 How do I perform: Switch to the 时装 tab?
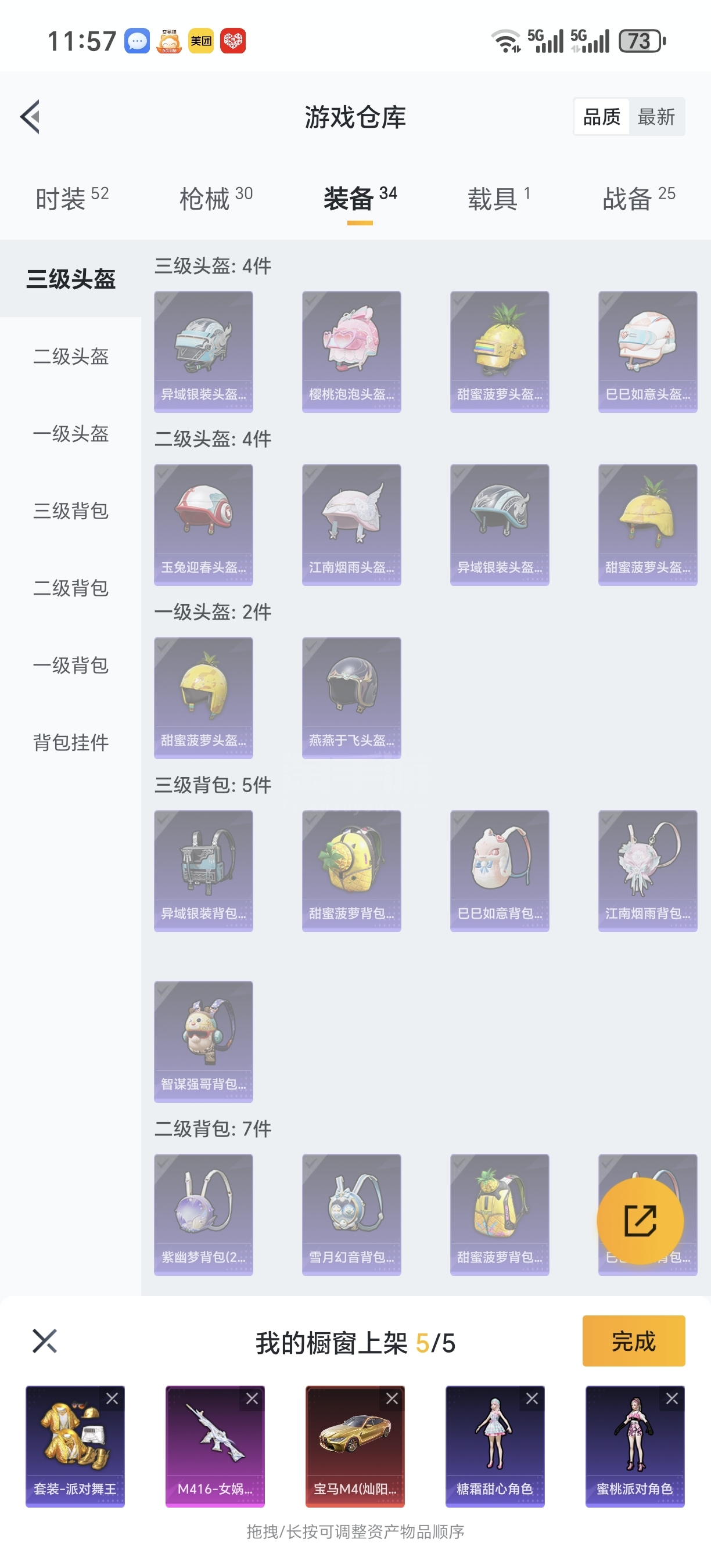pyautogui.click(x=71, y=199)
